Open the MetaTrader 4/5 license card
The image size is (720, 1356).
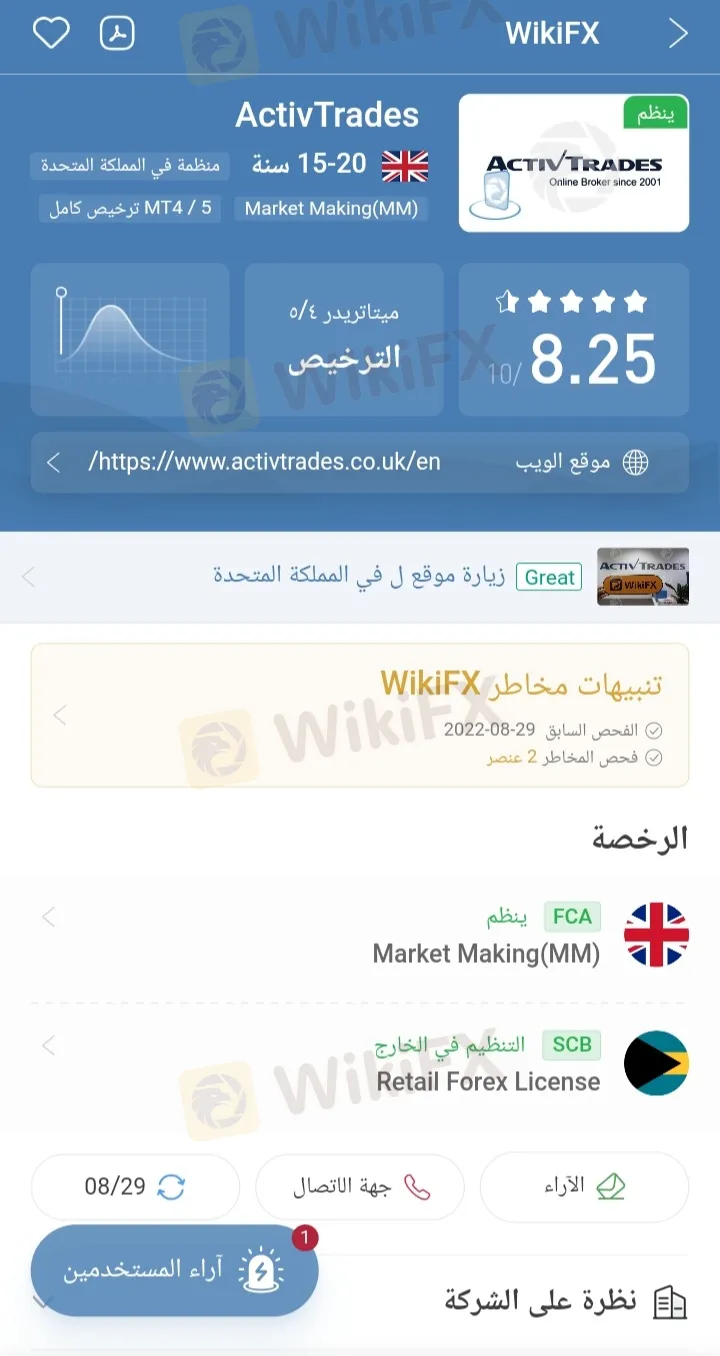[344, 340]
